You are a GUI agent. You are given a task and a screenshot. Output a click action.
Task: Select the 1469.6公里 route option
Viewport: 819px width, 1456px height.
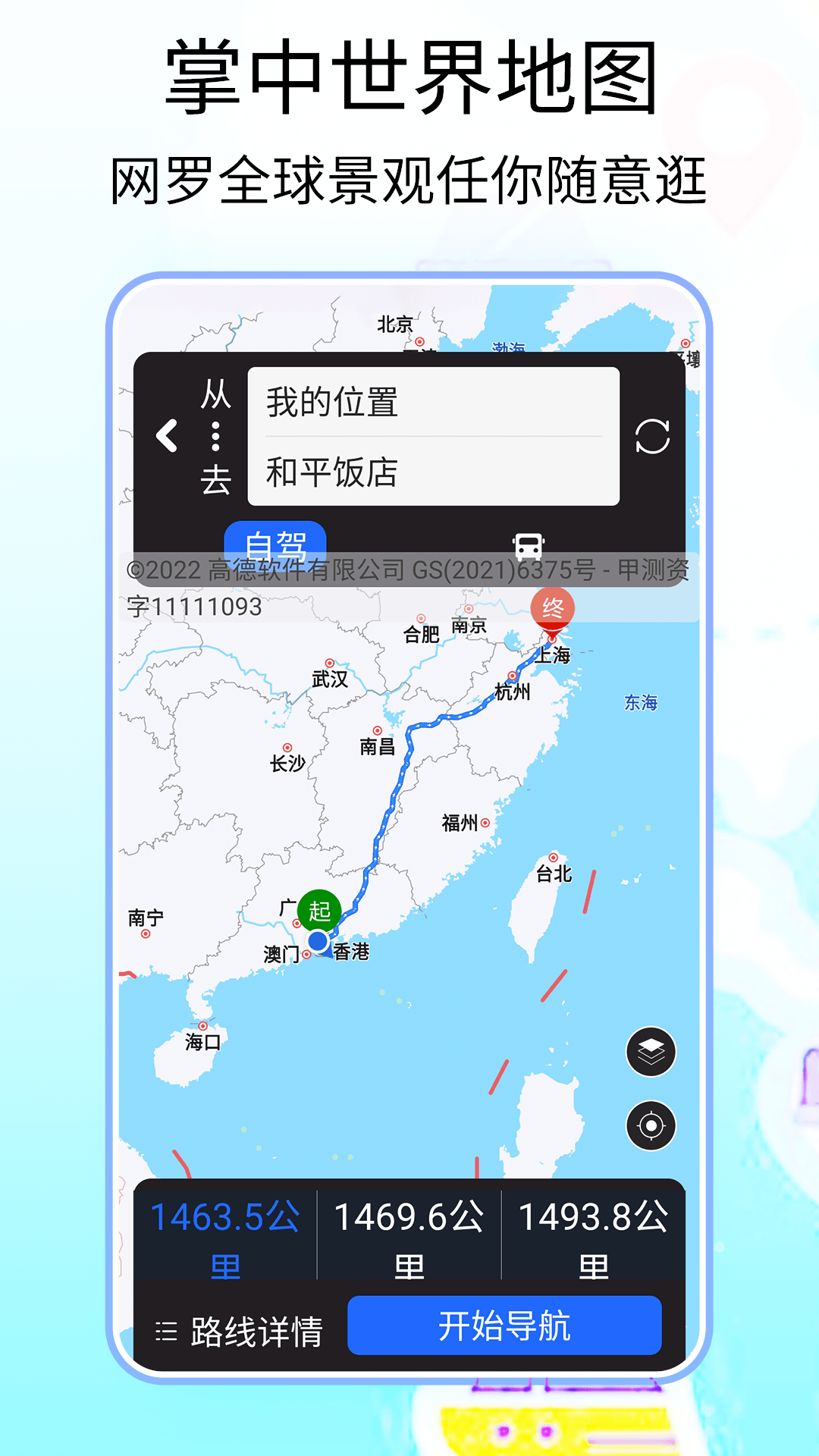[409, 1230]
